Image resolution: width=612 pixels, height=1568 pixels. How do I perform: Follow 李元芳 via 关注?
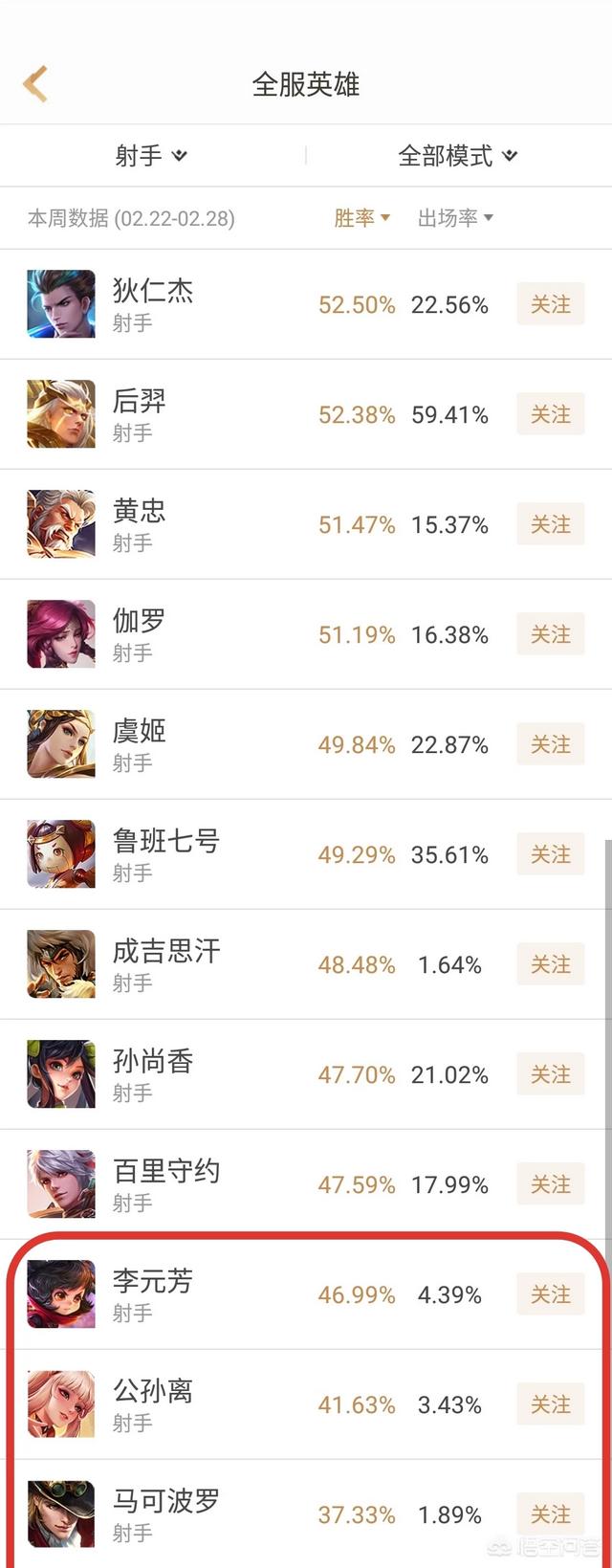550,1294
